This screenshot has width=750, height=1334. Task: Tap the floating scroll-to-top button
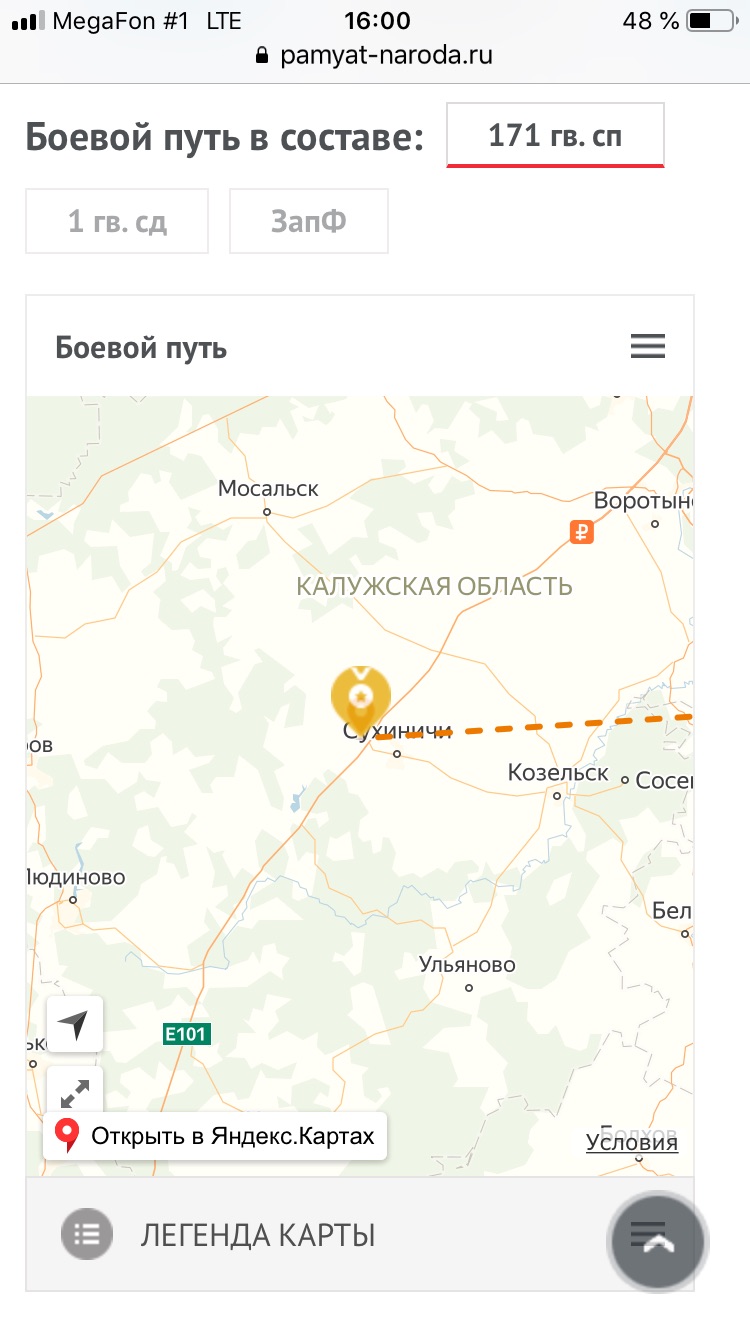(x=658, y=1240)
